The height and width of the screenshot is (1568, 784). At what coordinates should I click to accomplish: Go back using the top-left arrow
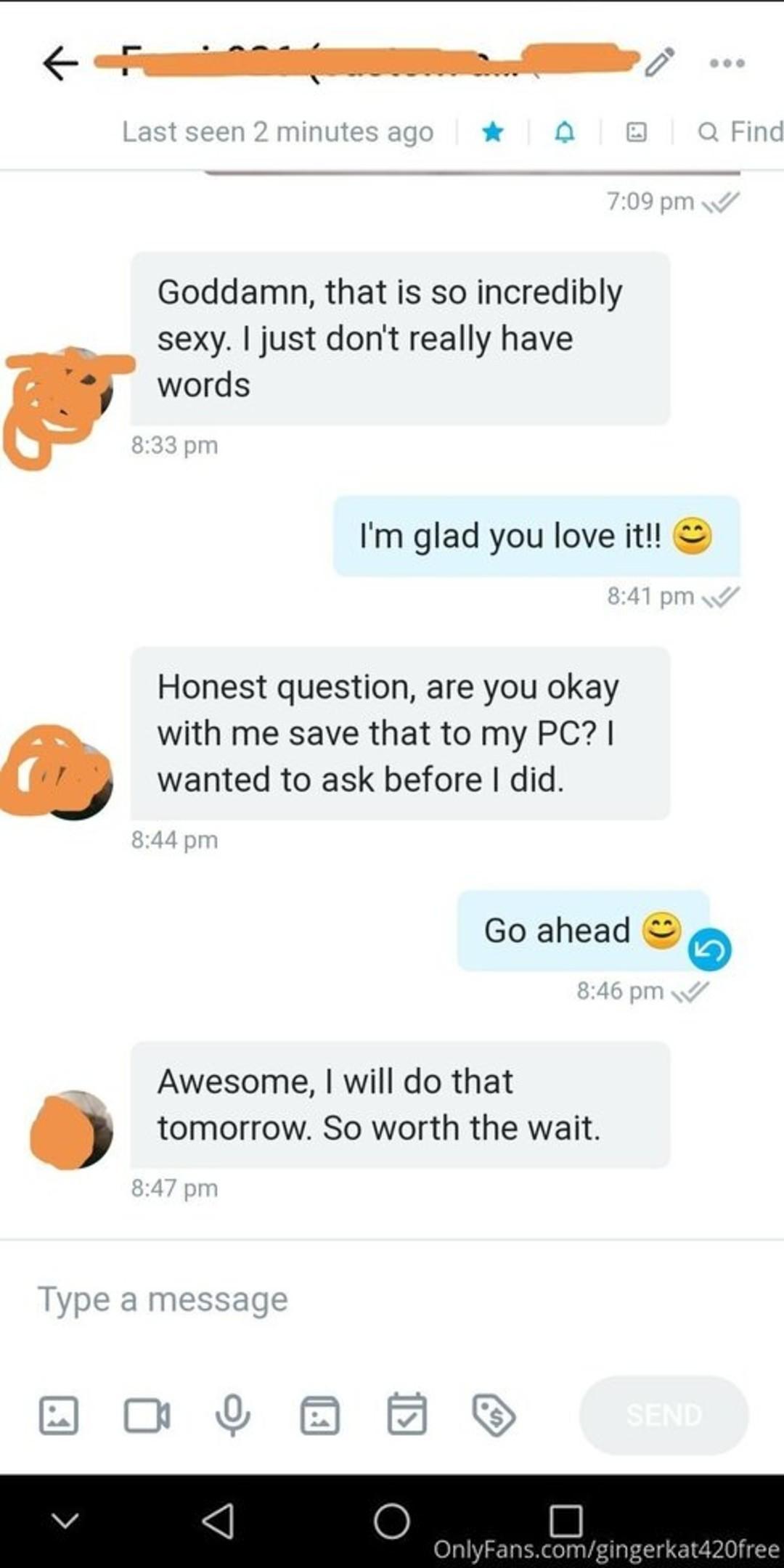tap(61, 63)
